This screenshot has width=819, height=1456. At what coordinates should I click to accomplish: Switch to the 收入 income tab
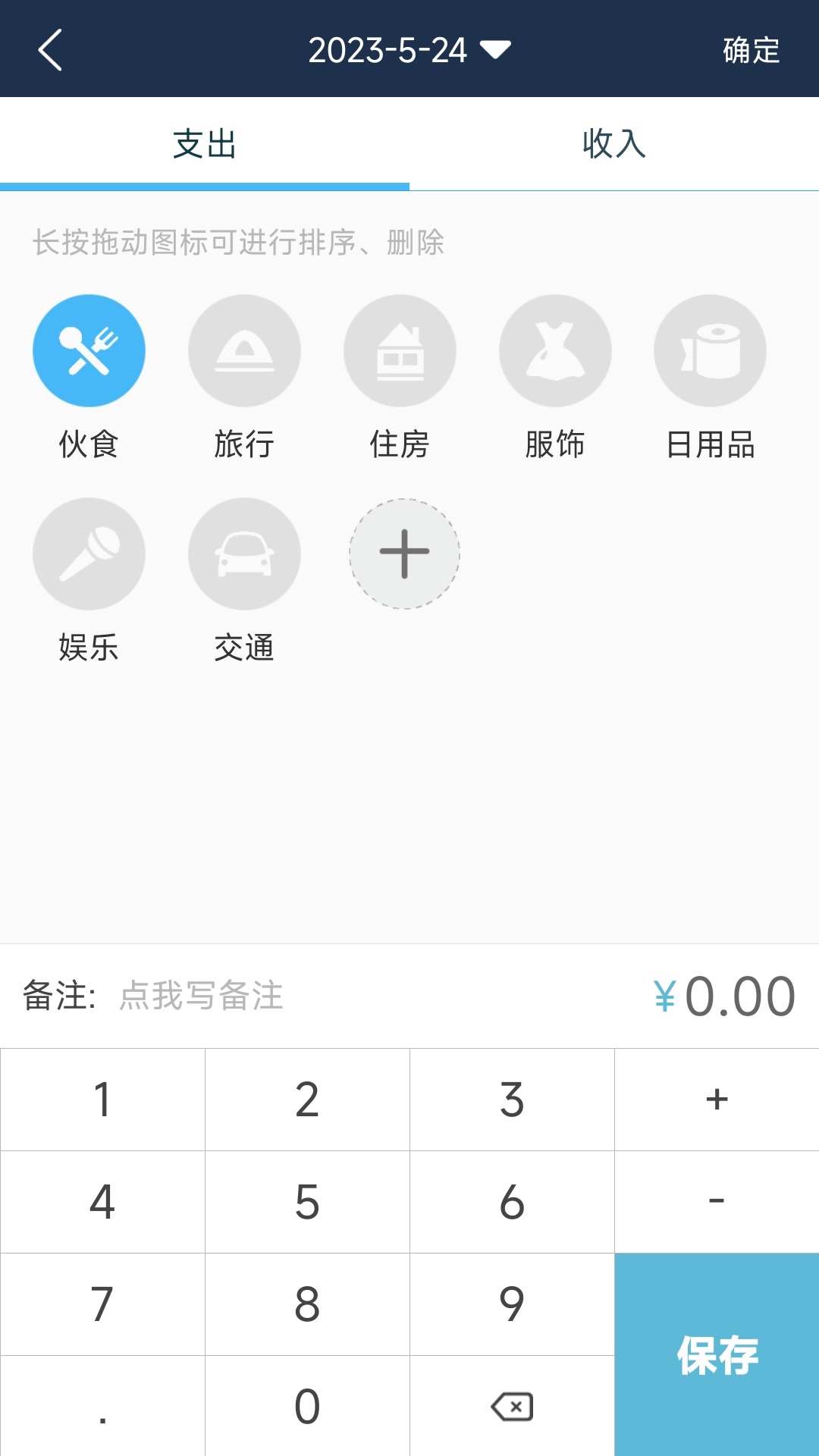pos(614,146)
